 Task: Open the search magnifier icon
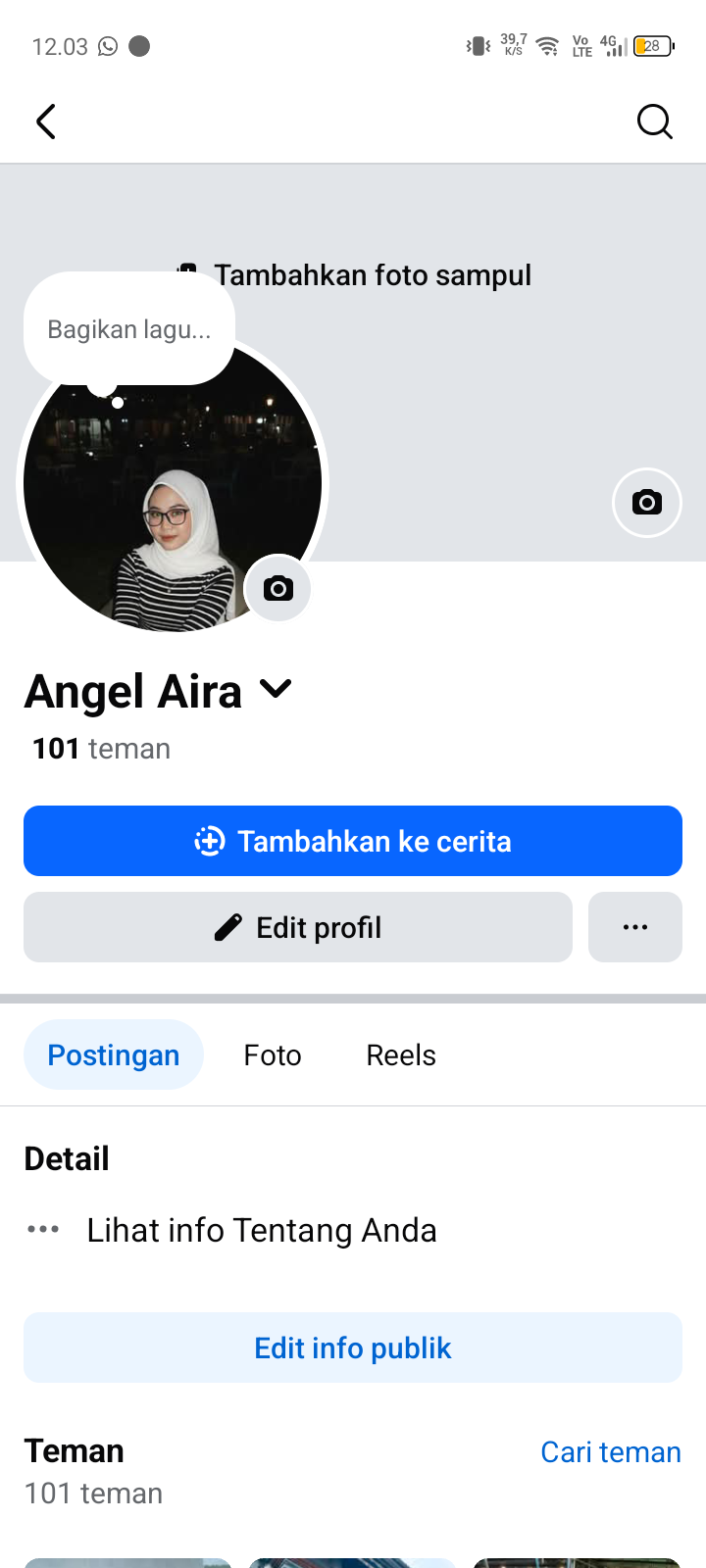[654, 122]
